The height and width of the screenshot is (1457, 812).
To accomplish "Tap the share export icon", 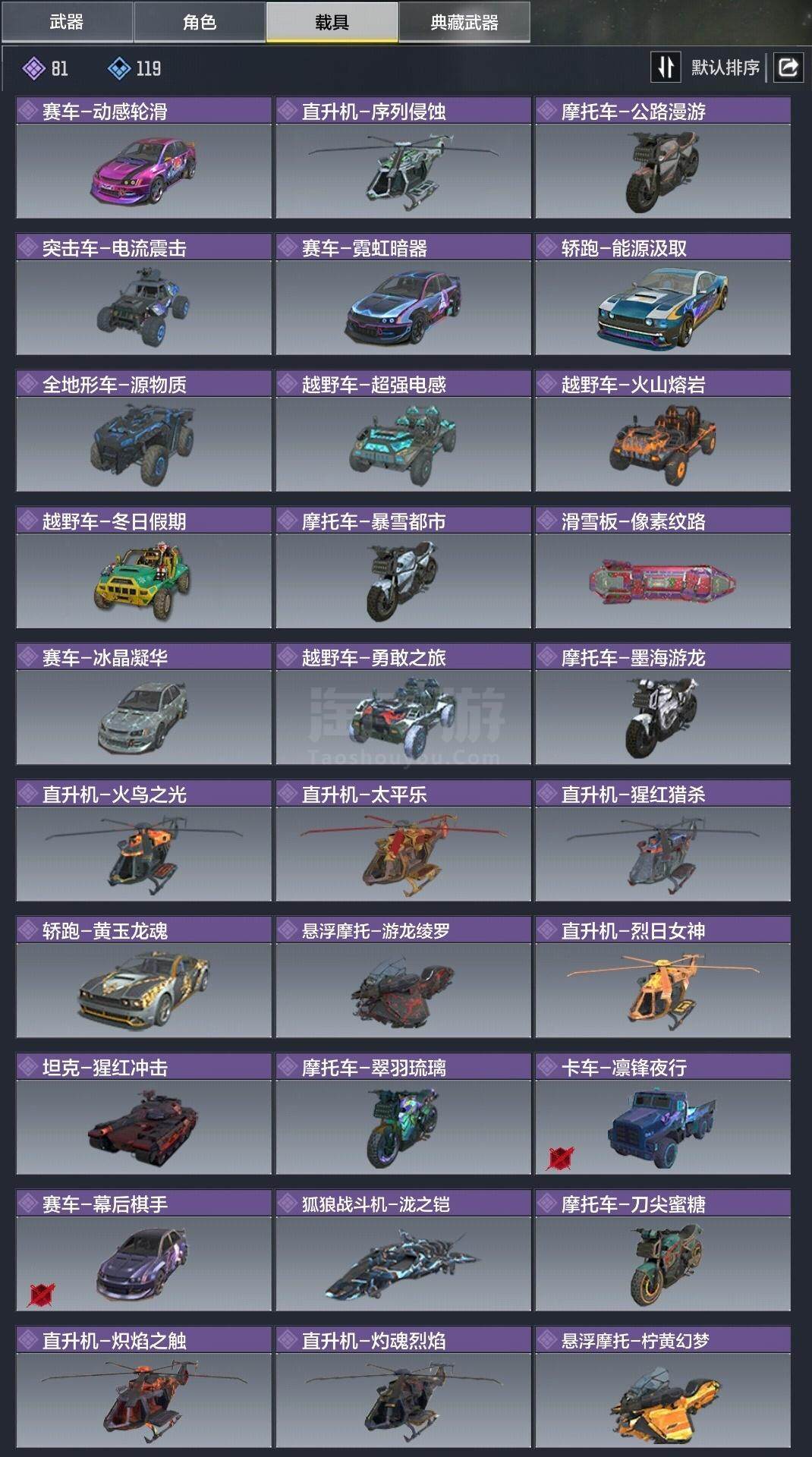I will pos(788,68).
